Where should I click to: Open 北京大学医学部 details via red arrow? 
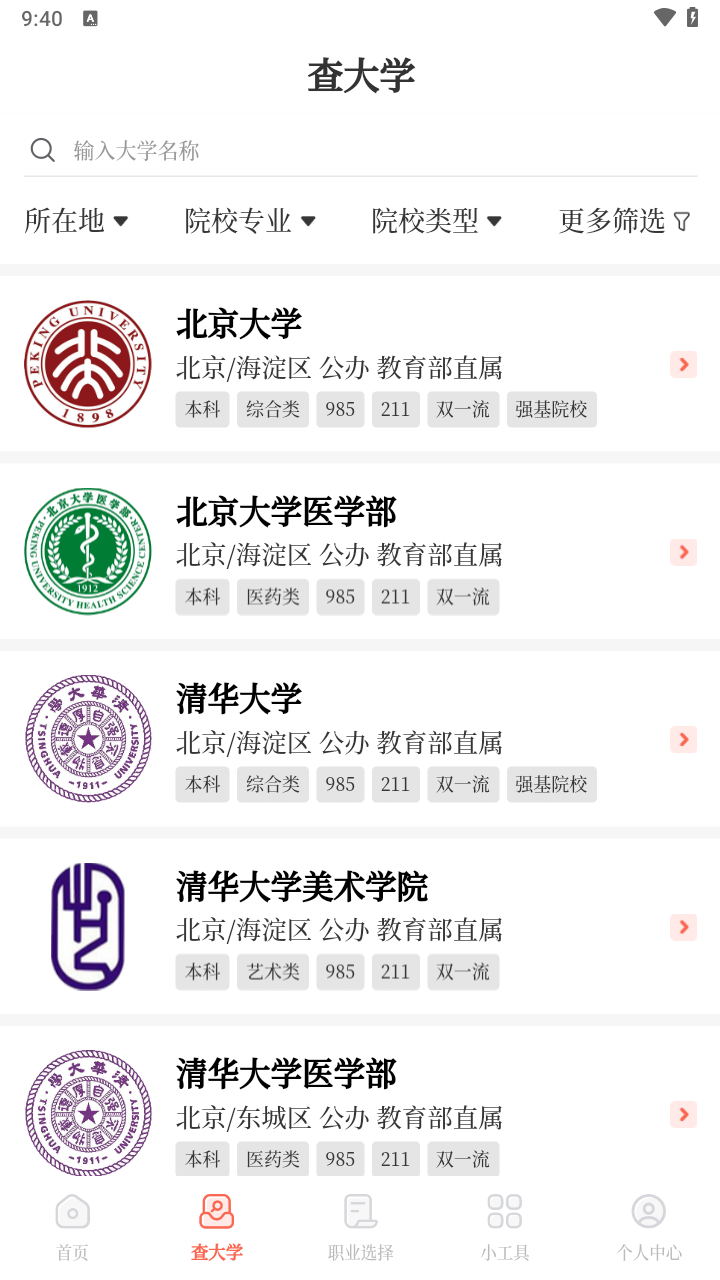click(683, 551)
